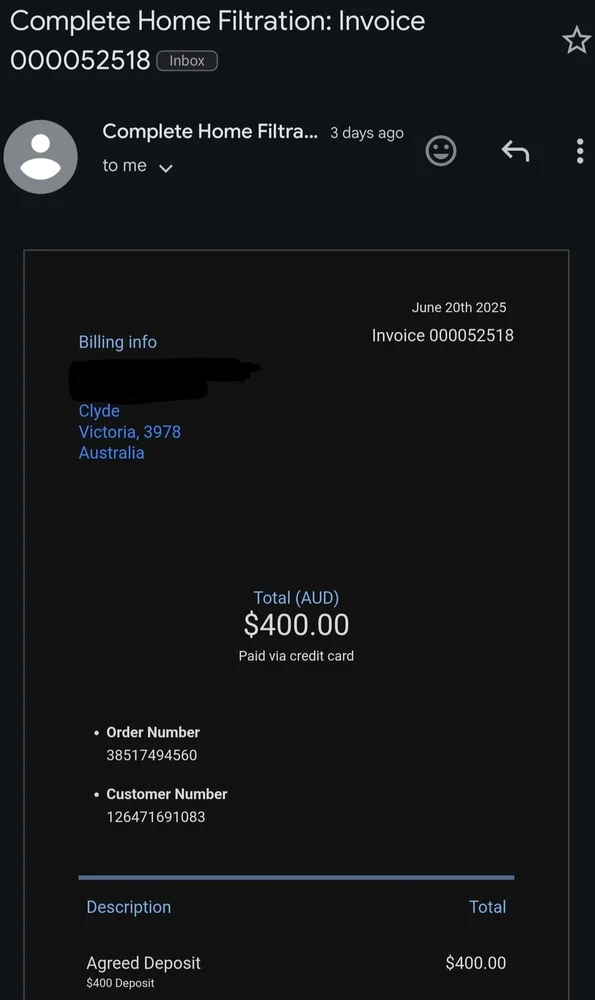Add an emoji reaction to the email
595x1000 pixels.
point(441,151)
